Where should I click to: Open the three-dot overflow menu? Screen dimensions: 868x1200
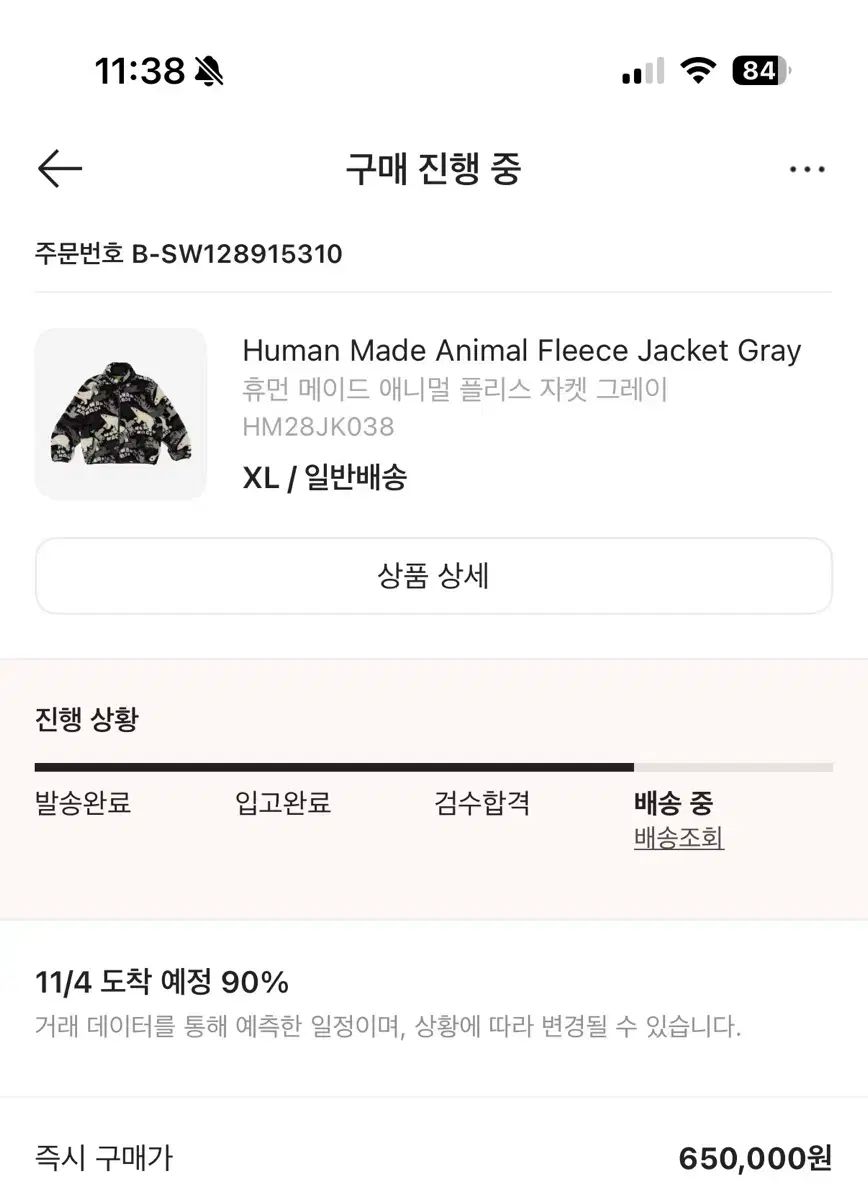(806, 170)
